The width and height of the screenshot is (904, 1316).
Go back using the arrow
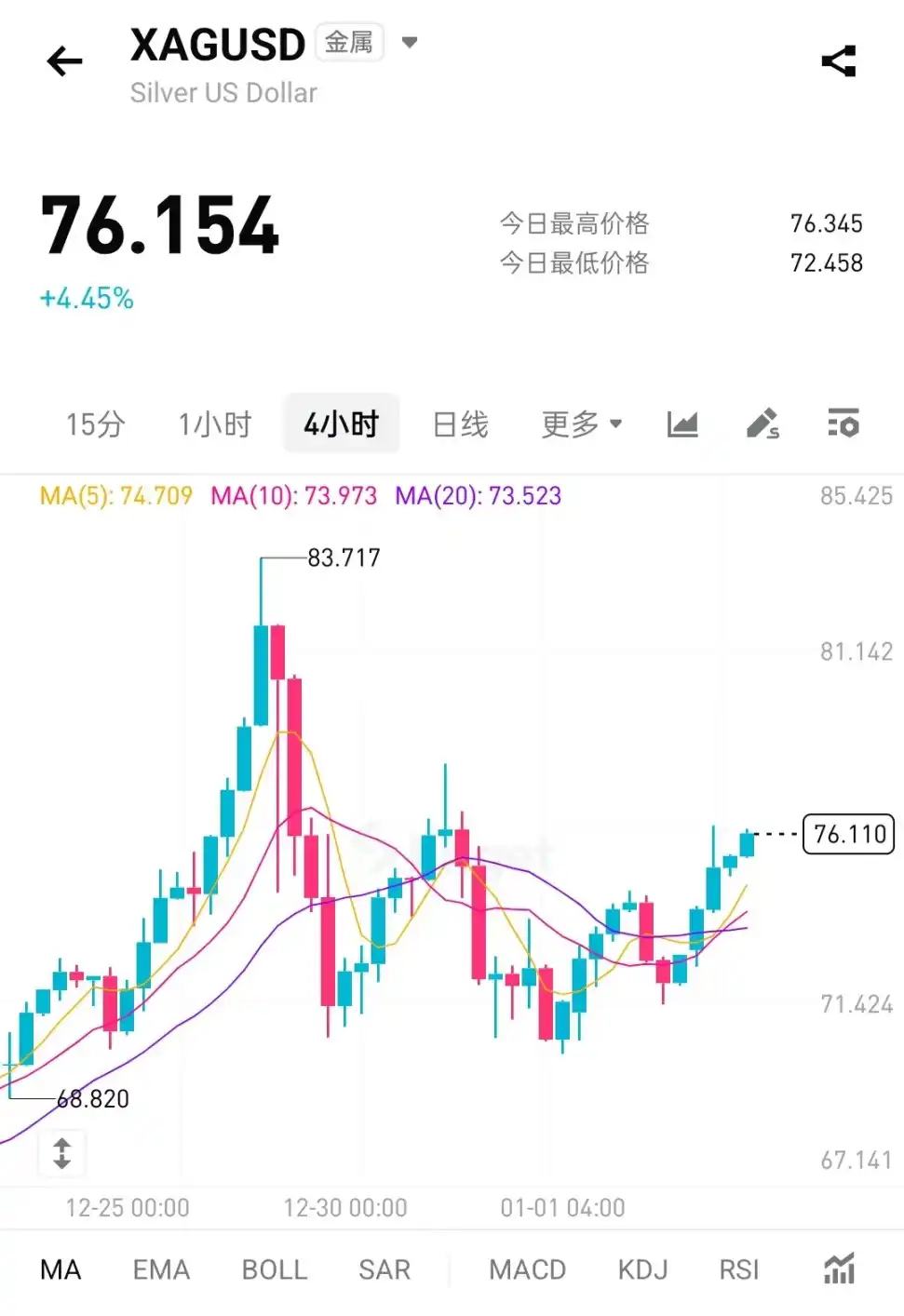click(x=64, y=62)
